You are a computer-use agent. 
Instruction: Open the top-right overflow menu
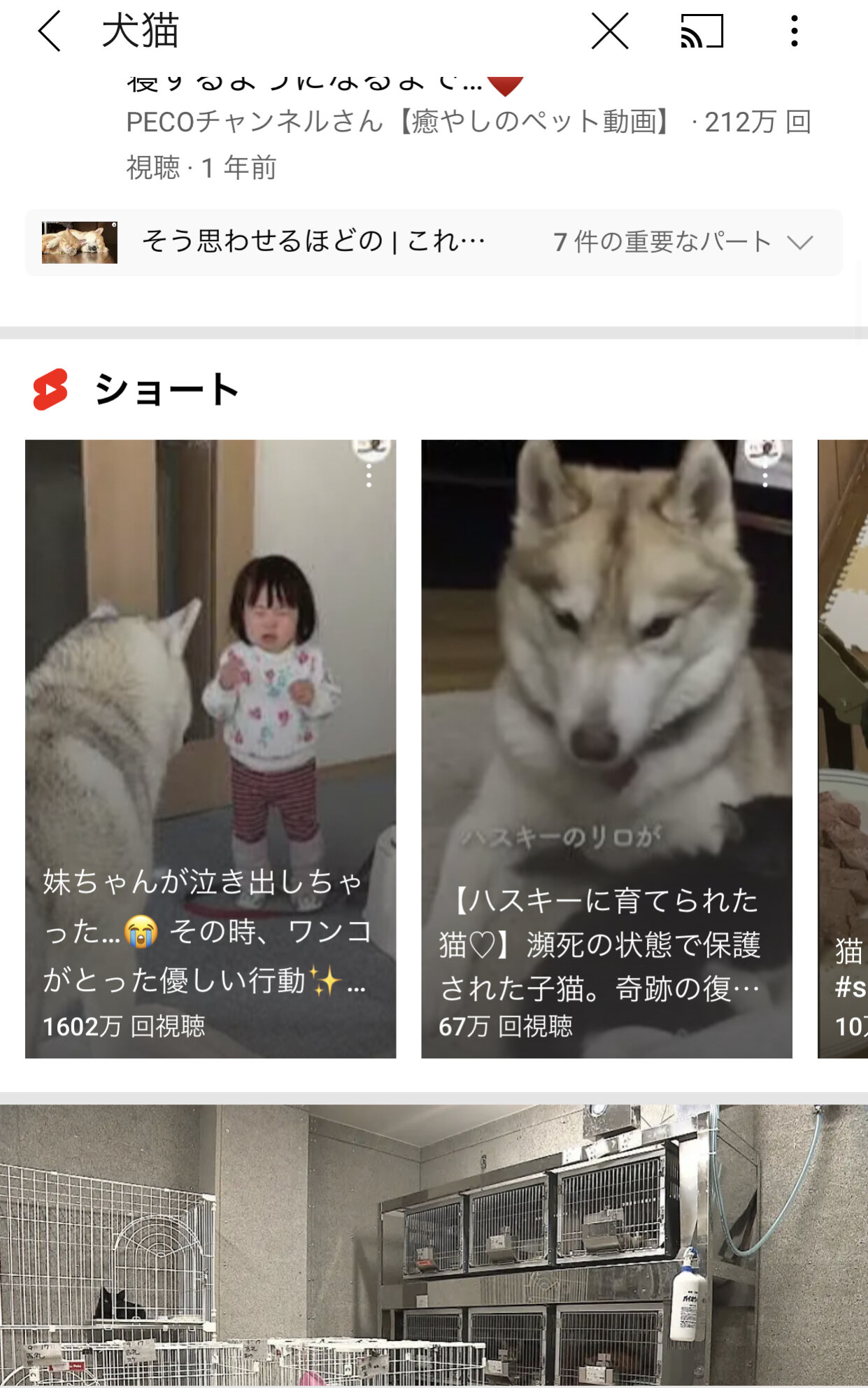tap(794, 31)
